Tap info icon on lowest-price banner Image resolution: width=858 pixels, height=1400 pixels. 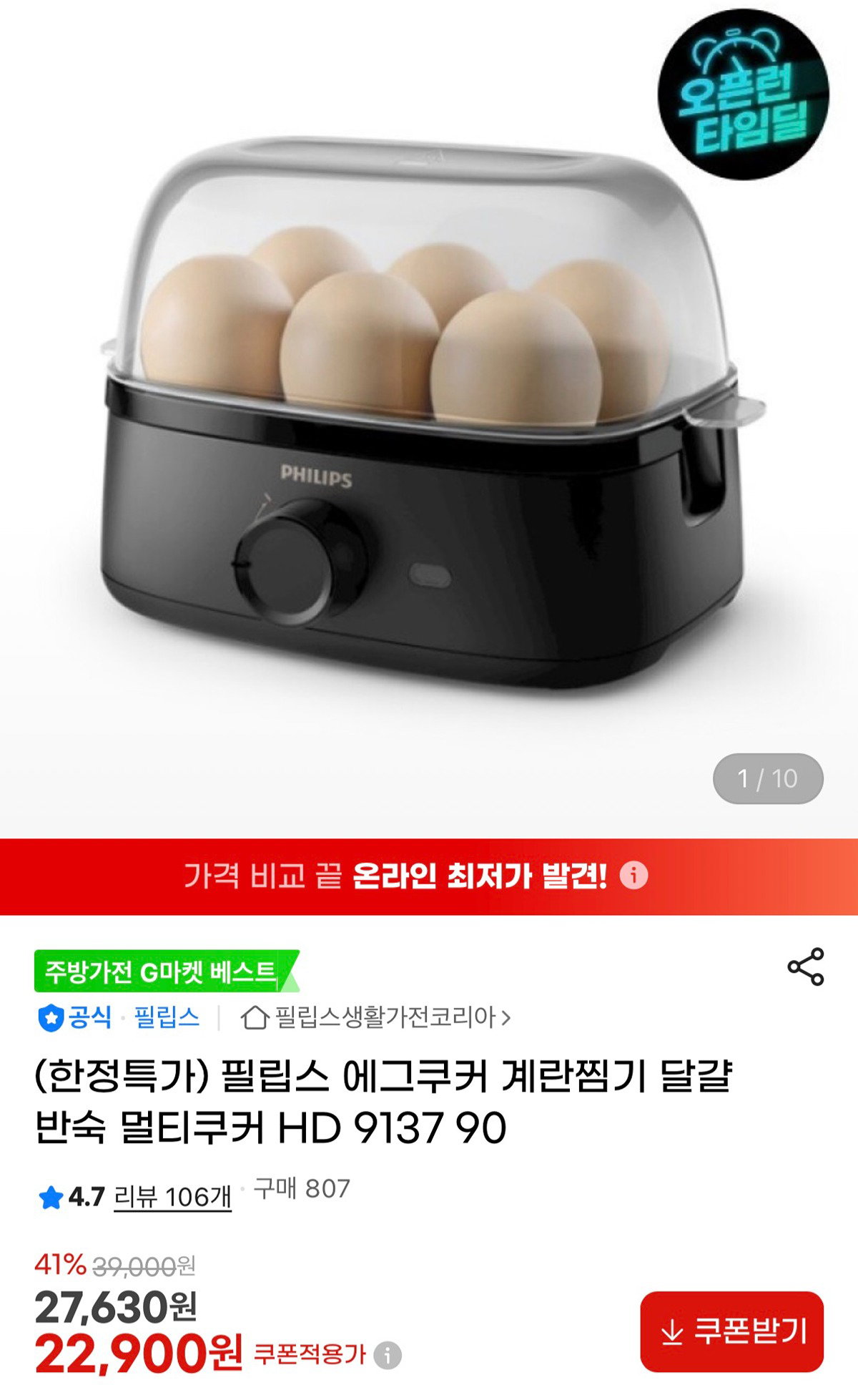(633, 876)
